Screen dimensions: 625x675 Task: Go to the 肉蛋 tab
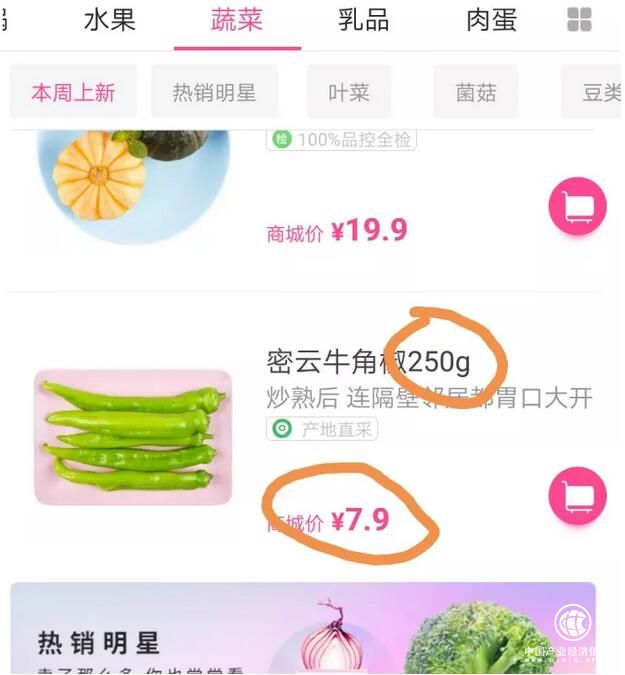pyautogui.click(x=491, y=19)
